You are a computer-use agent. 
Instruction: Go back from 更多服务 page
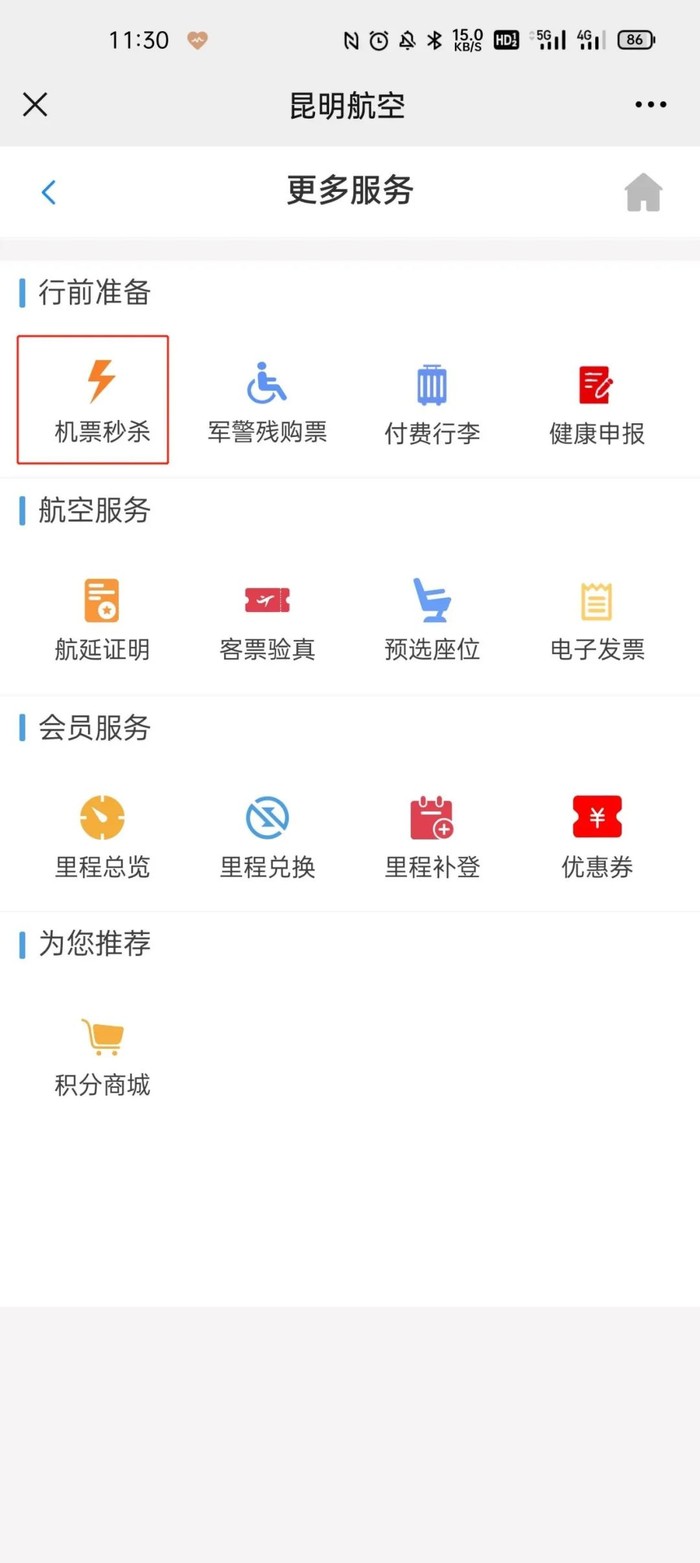coord(48,192)
